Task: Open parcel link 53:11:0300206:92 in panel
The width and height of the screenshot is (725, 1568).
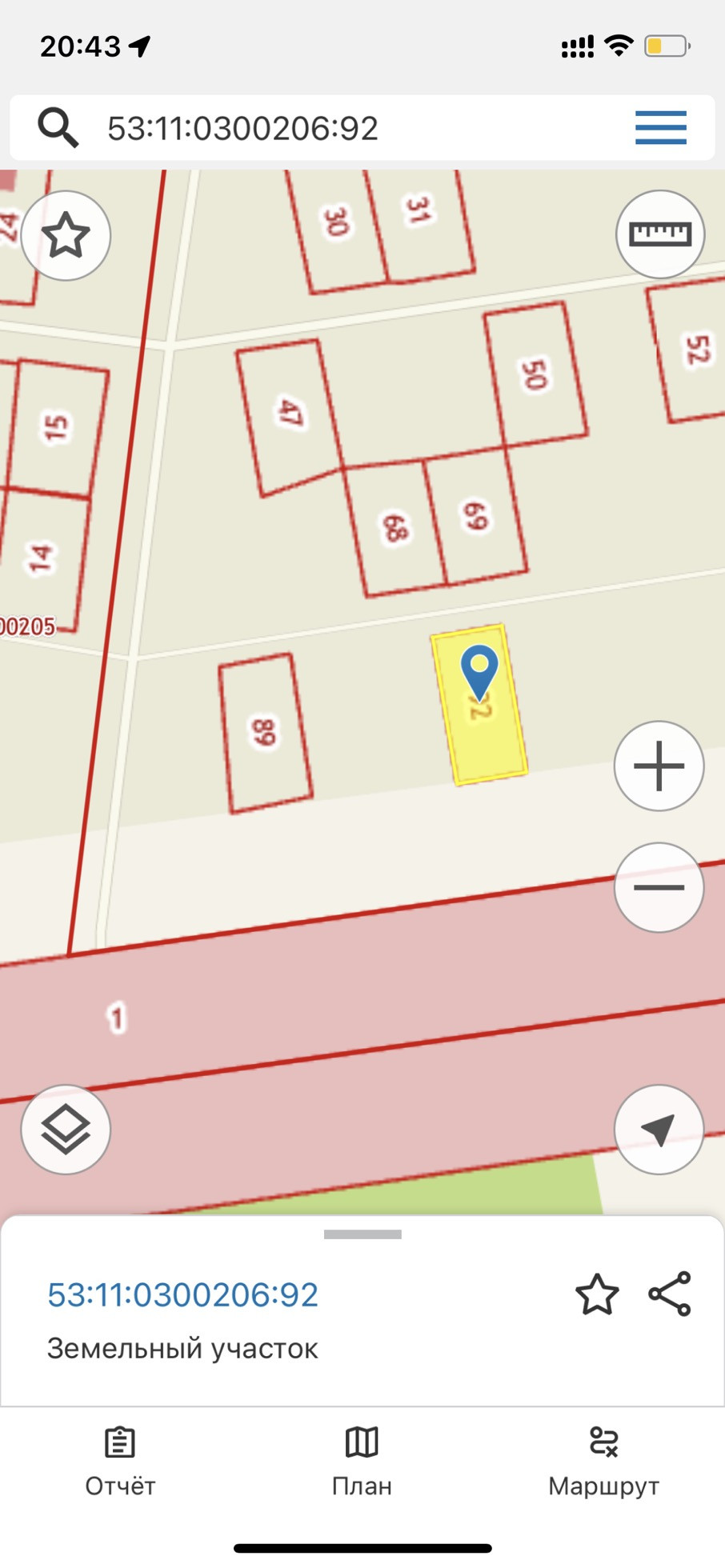Action: coord(182,1295)
